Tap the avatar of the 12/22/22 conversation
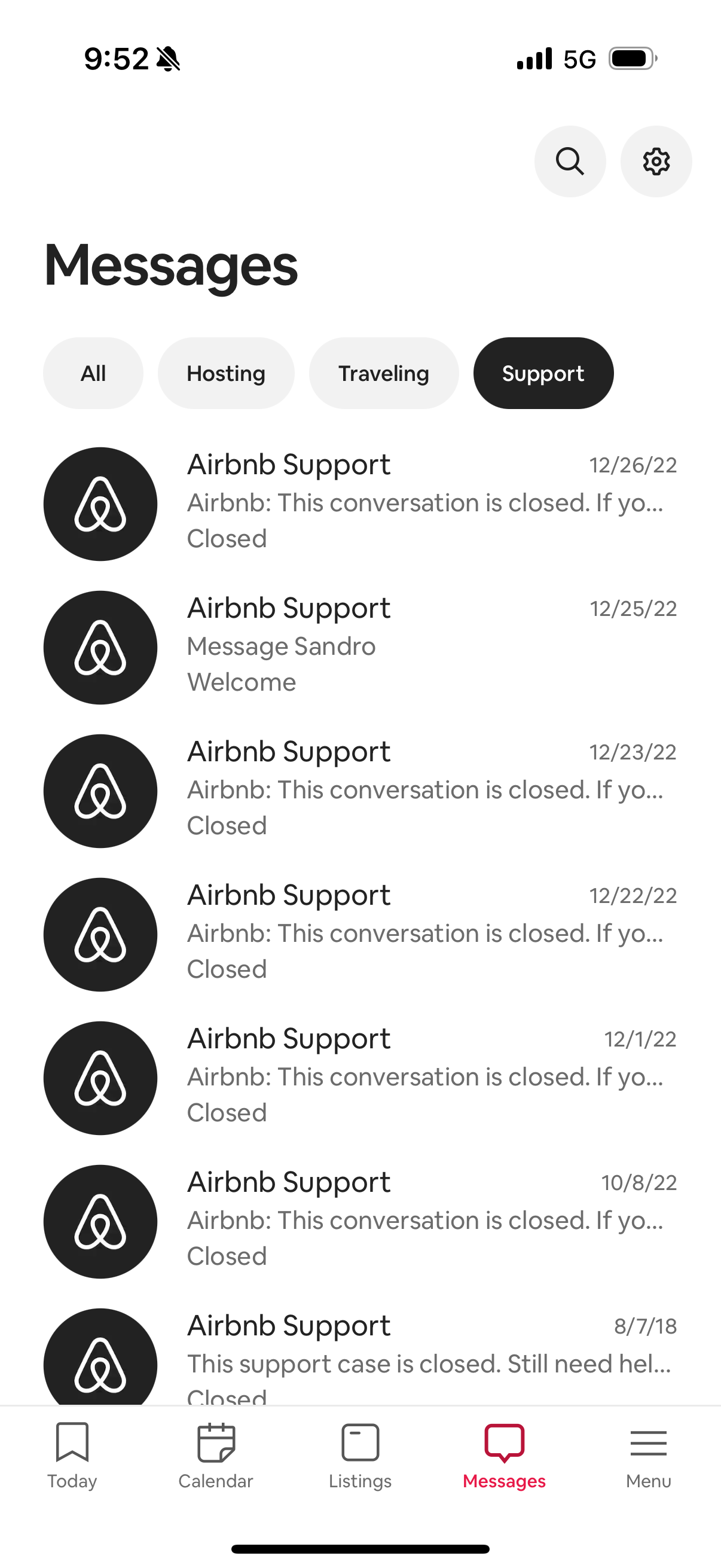The width and height of the screenshot is (721, 1568). tap(100, 934)
